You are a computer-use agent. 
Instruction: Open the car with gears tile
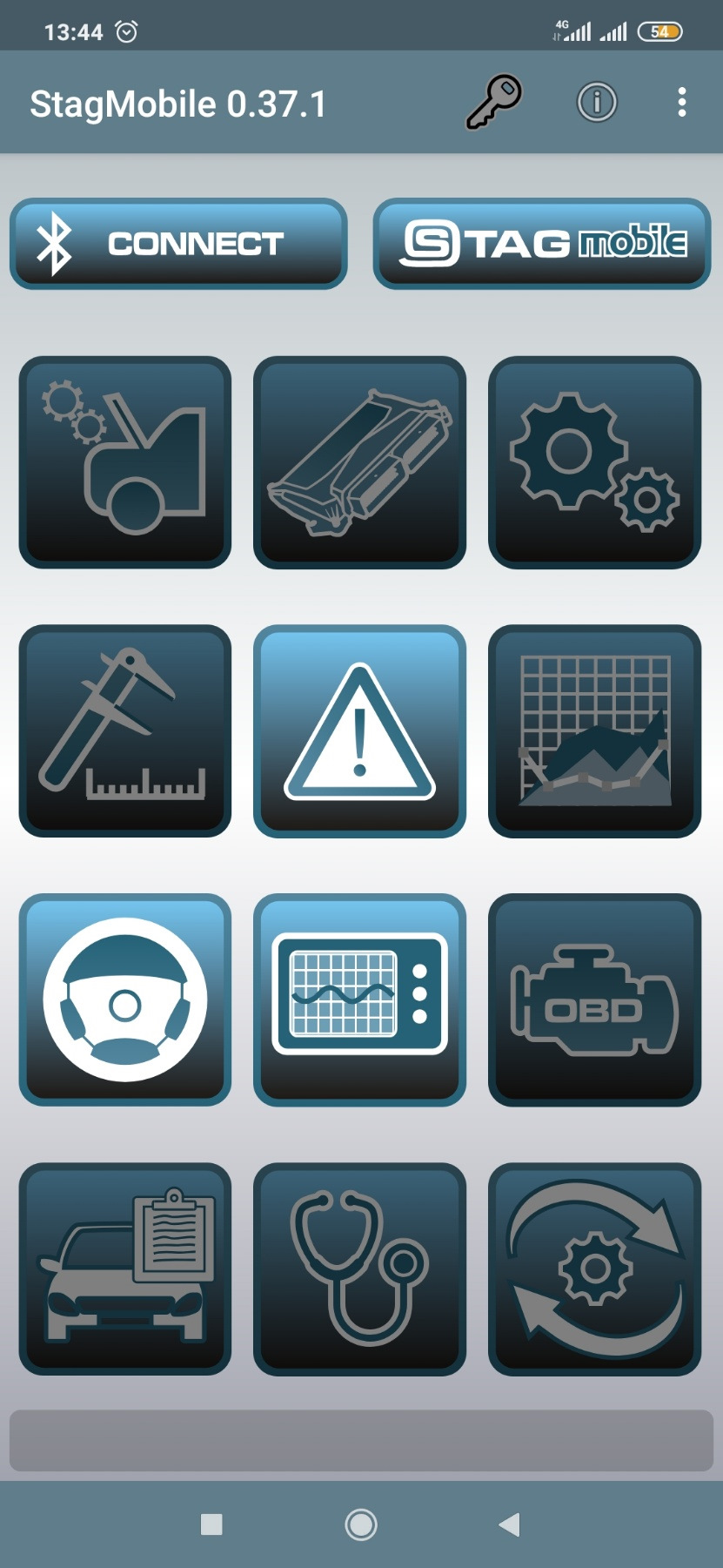125,462
